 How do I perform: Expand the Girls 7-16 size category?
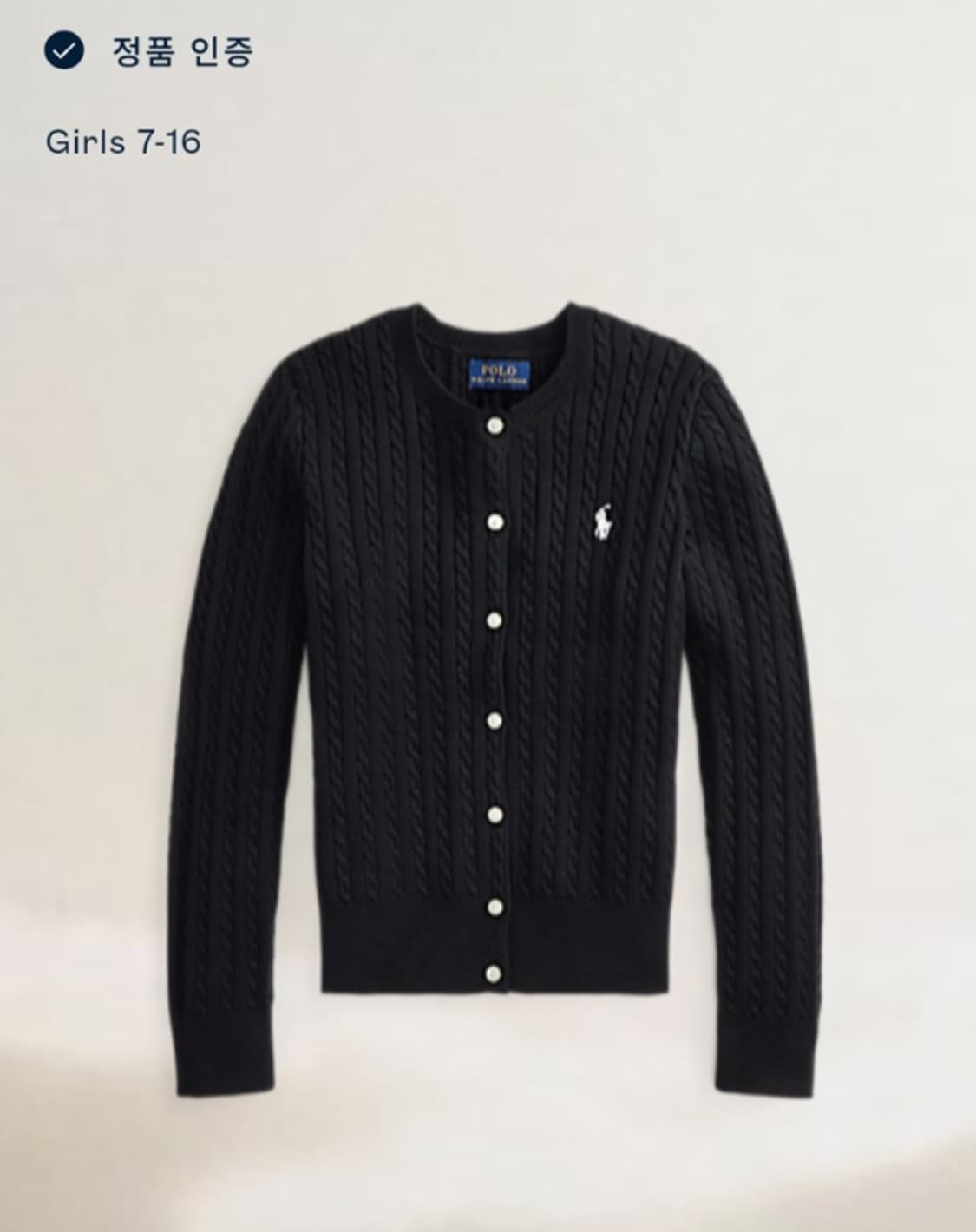click(121, 141)
